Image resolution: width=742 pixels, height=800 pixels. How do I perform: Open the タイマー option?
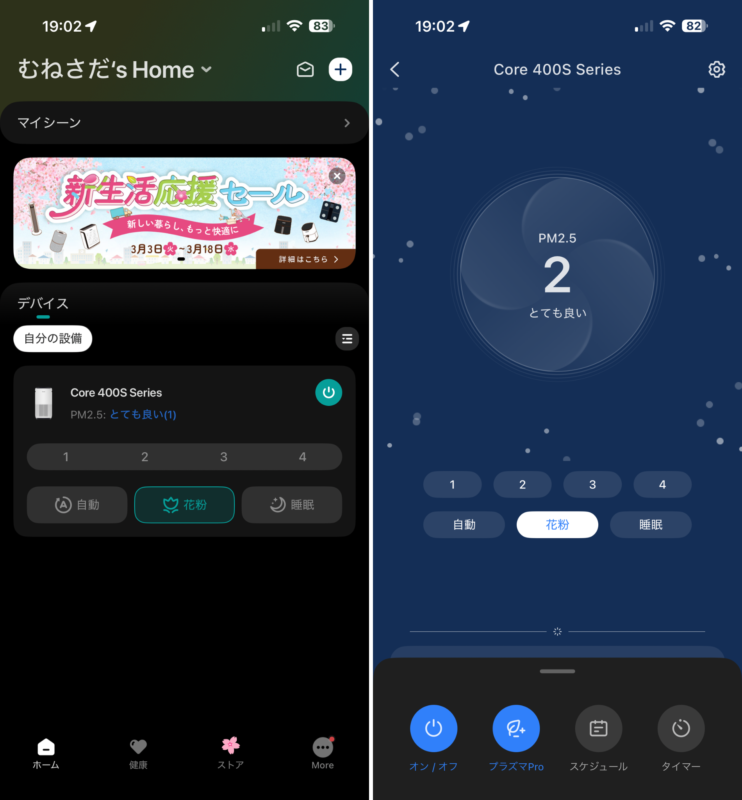point(681,729)
